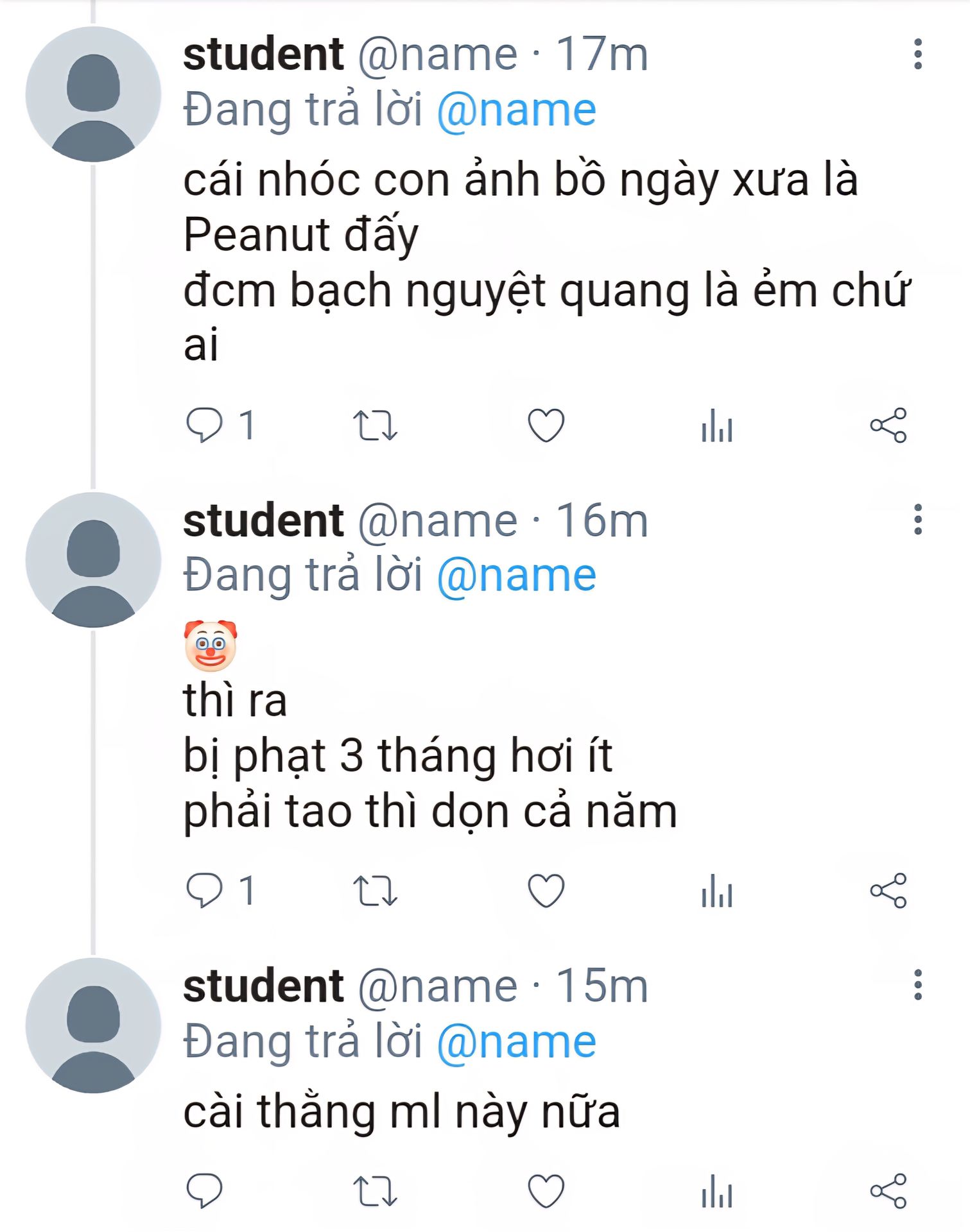
Task: View analytics of the 17m tweet
Action: [717, 425]
